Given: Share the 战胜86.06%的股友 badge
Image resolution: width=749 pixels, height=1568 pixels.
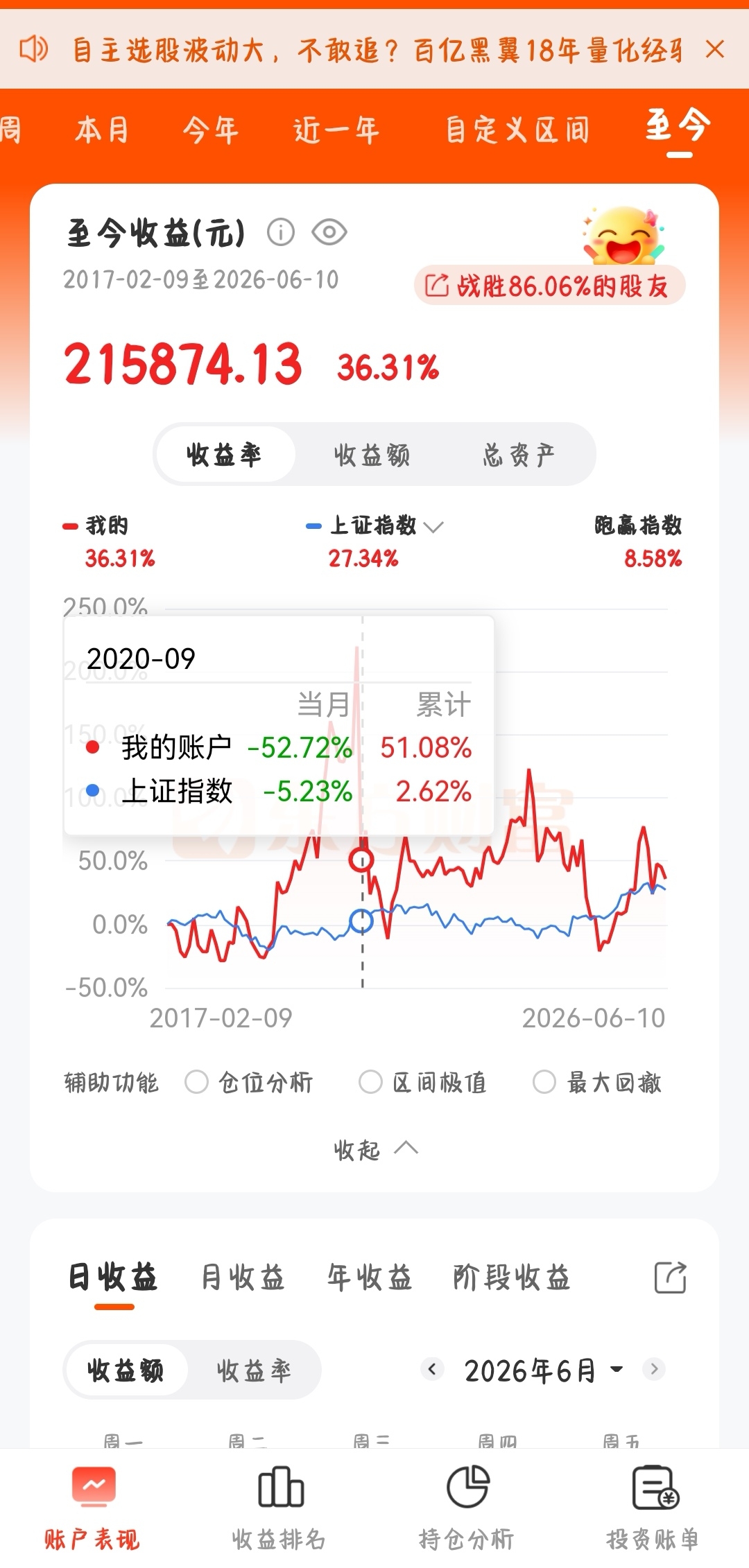Looking at the screenshot, I should 549,286.
